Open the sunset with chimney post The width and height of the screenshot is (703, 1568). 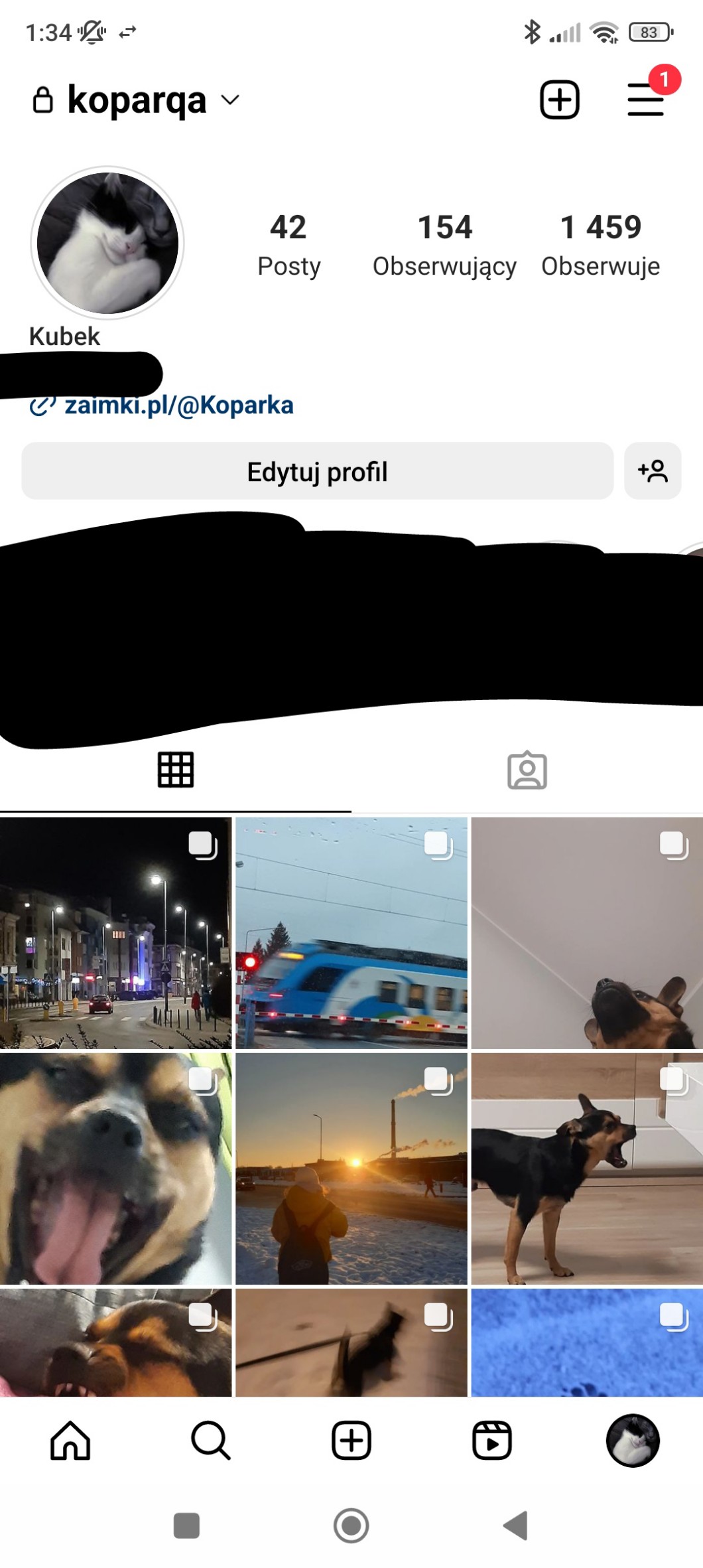click(351, 1169)
